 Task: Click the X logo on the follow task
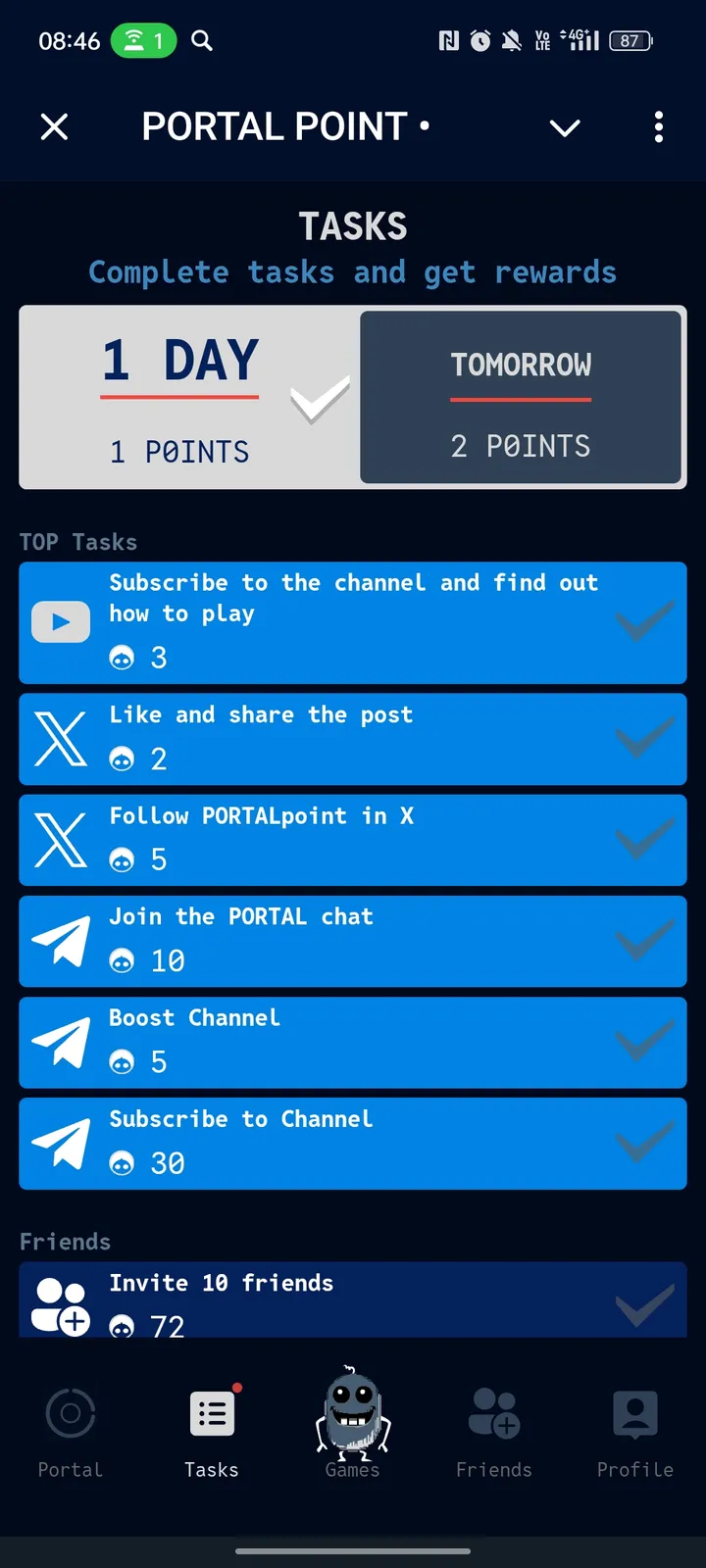61,840
